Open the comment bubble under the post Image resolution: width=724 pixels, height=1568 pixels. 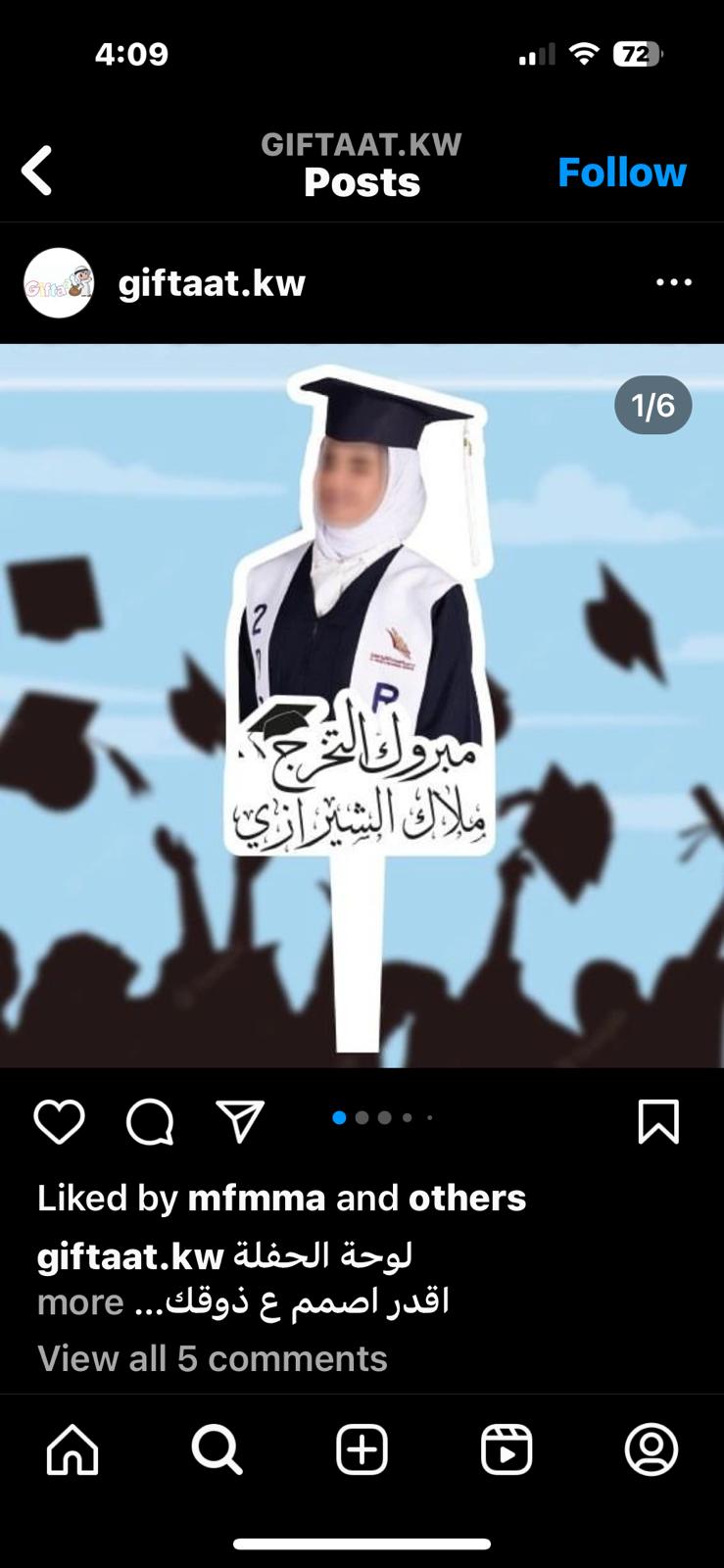coord(150,1121)
